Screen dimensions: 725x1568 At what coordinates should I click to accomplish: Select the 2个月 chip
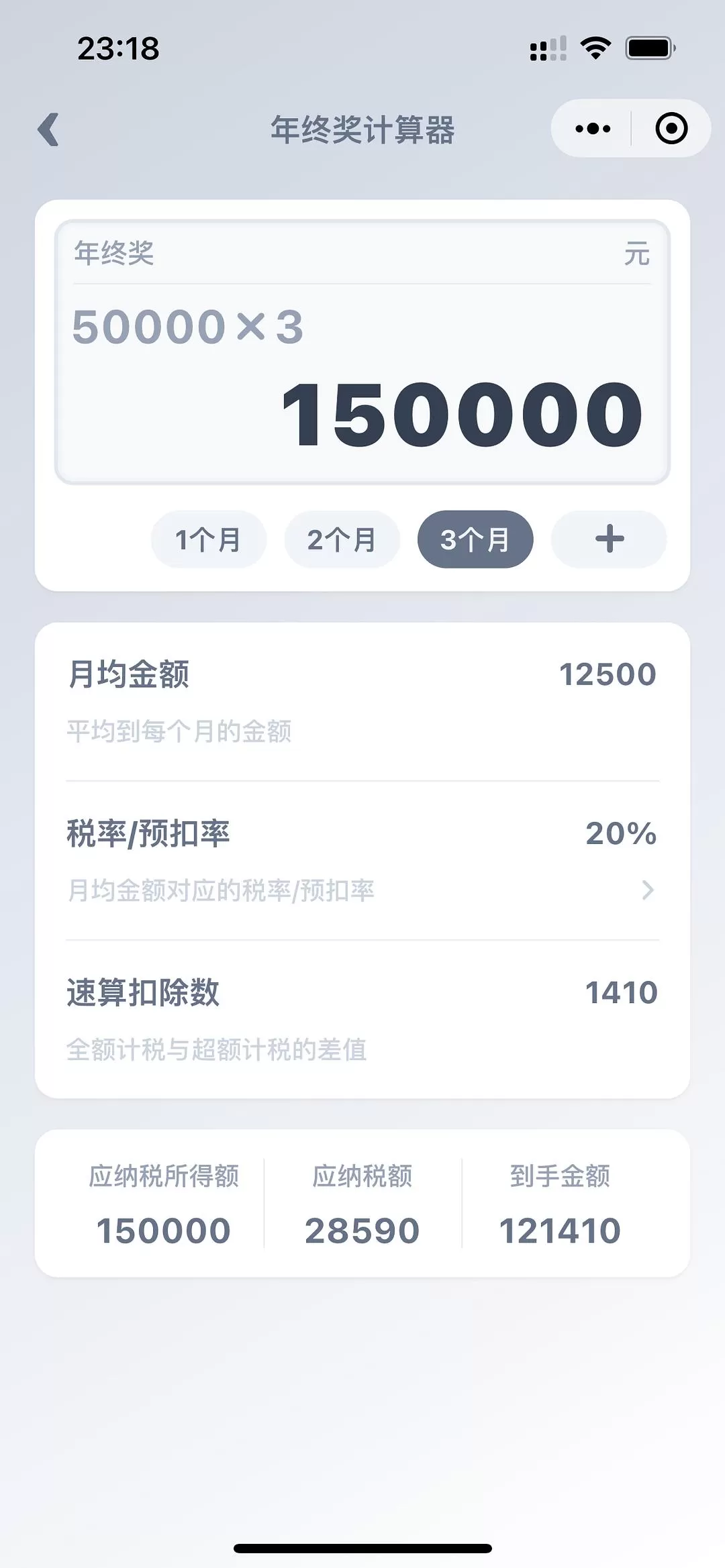(x=342, y=539)
